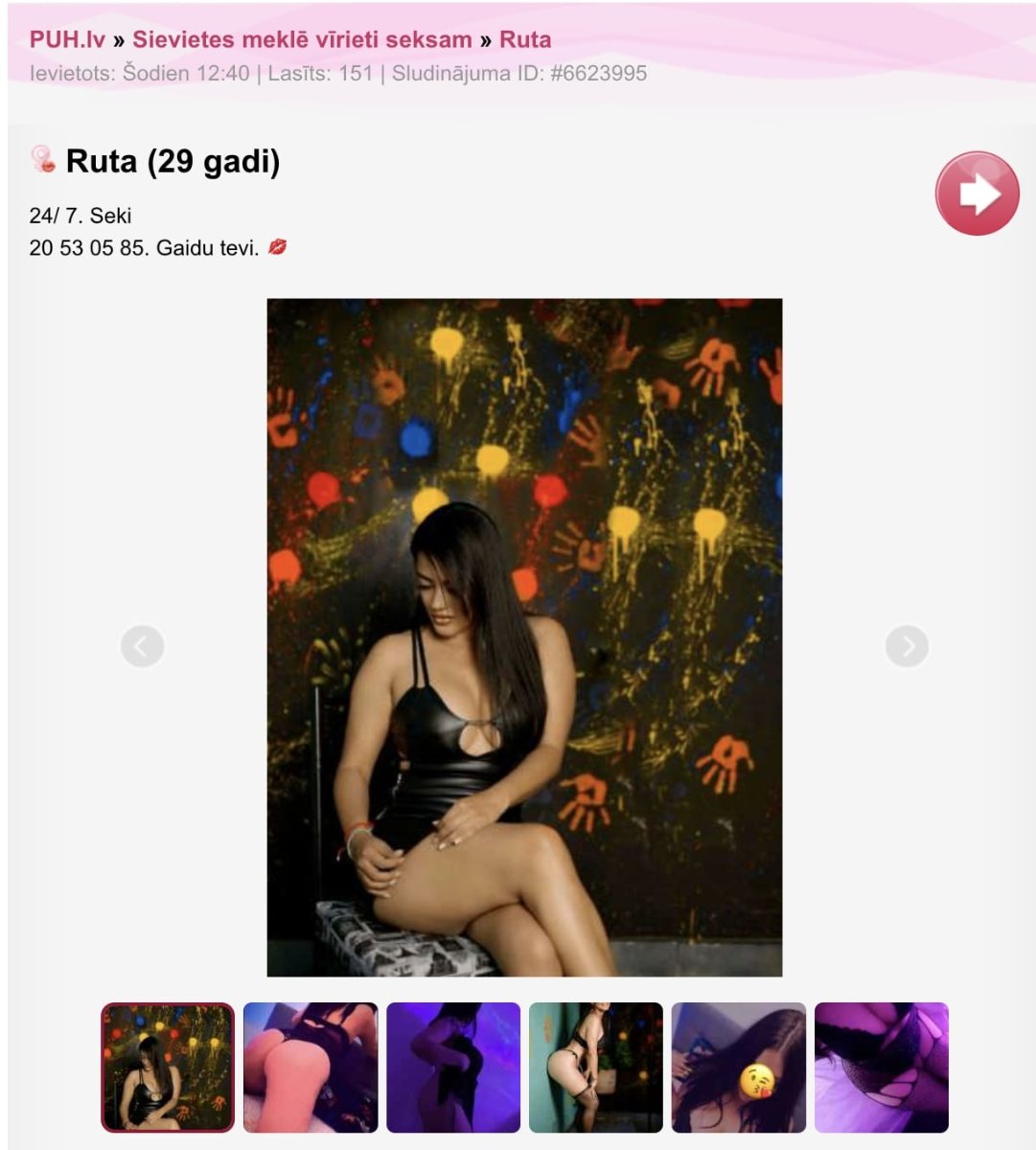Open the PUH.lv breadcrumb link
Viewport: 1036px width, 1150px height.
tap(67, 40)
